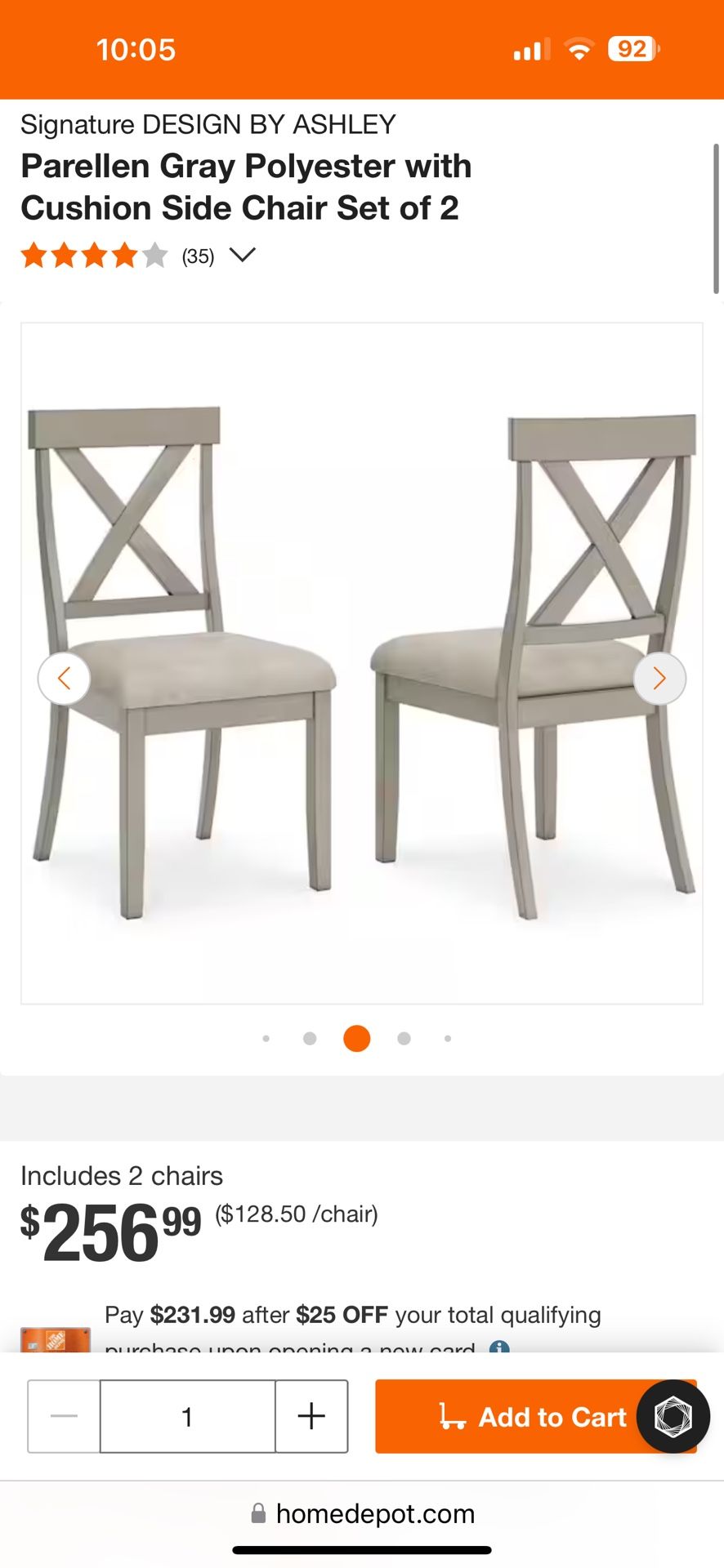Decrease the quantity by one

[x=64, y=1416]
